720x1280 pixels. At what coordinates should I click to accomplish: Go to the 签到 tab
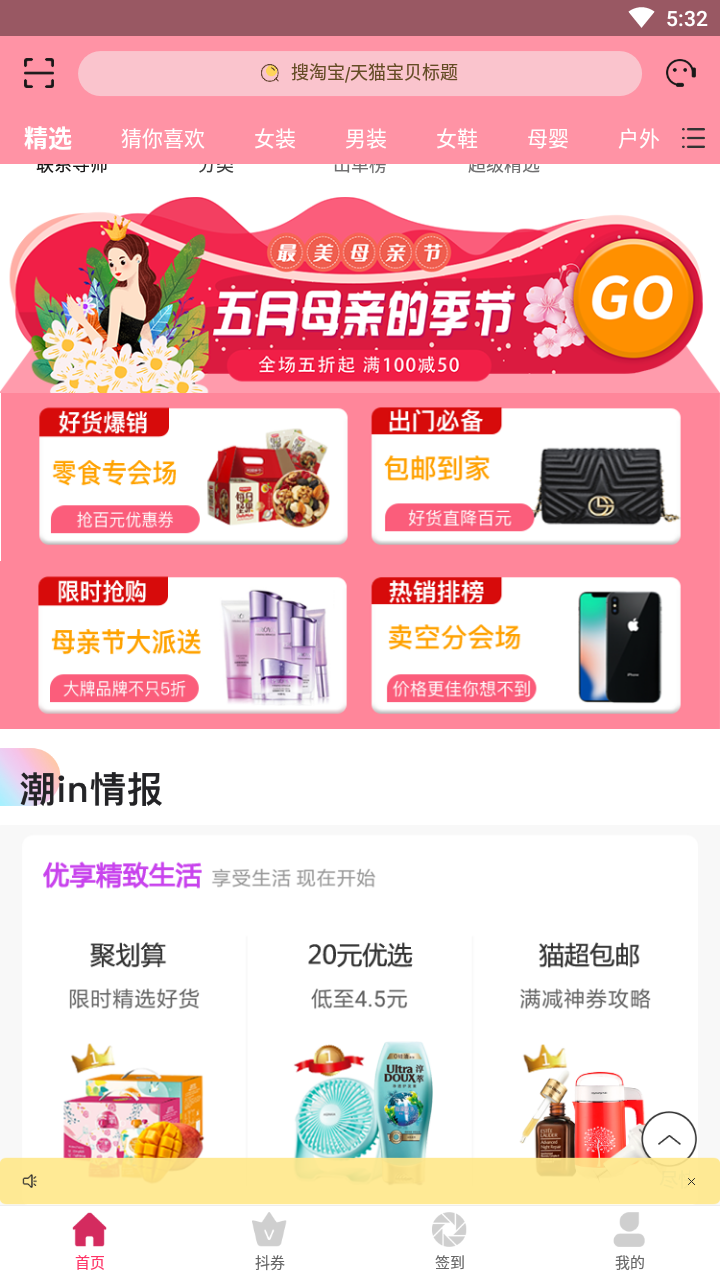tap(449, 1241)
